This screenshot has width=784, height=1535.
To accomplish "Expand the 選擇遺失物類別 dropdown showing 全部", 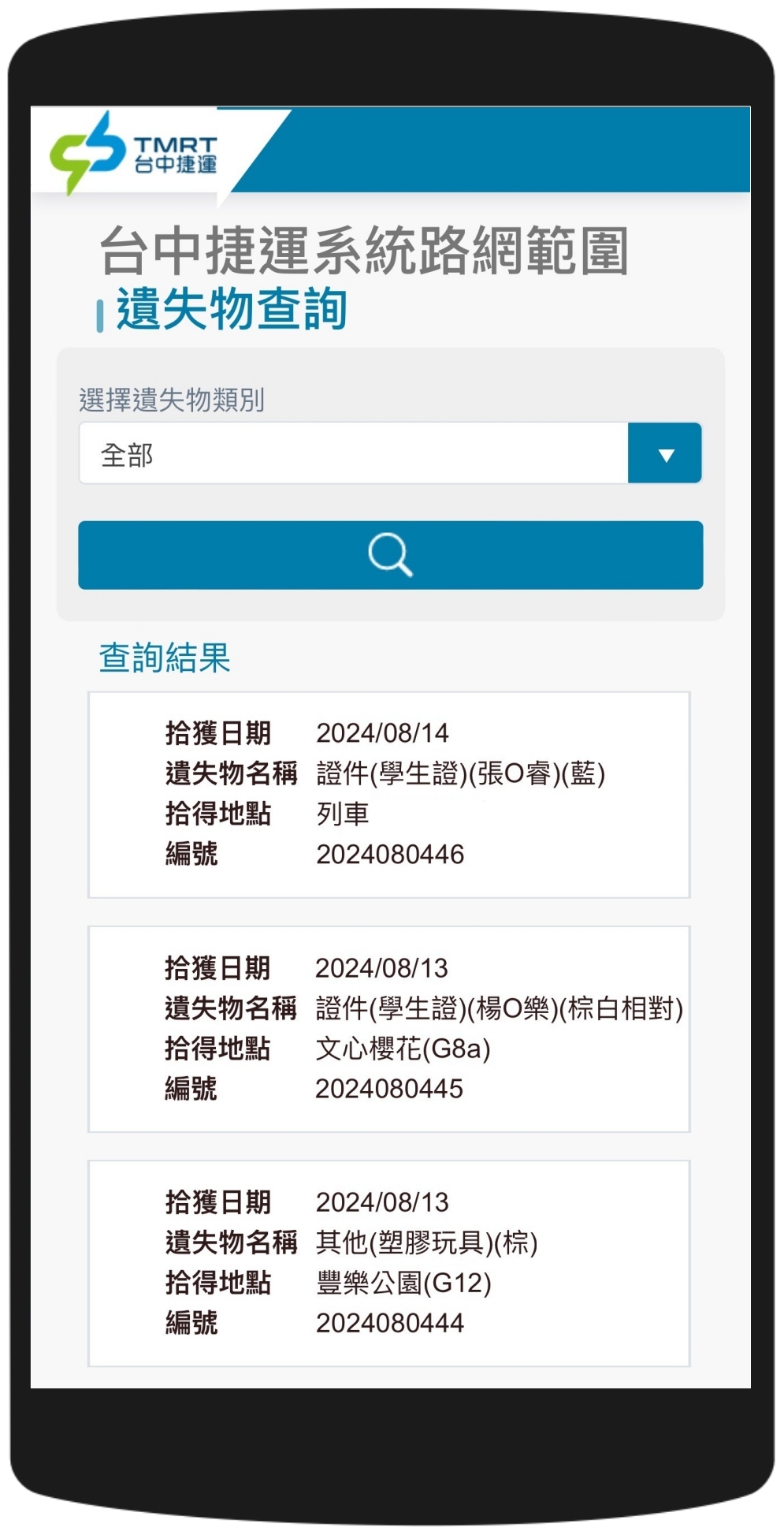I will pyautogui.click(x=390, y=453).
